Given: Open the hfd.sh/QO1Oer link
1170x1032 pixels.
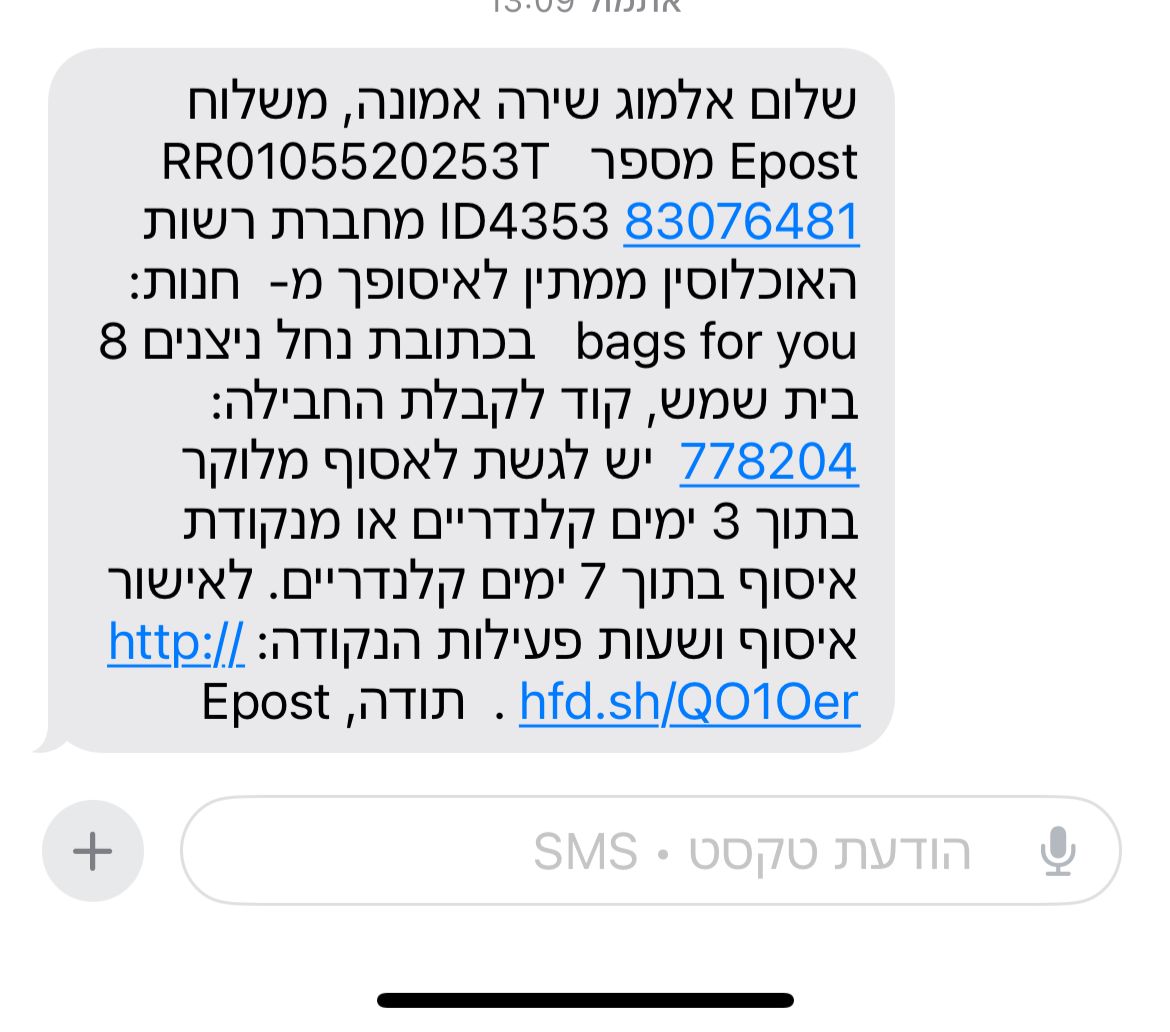Looking at the screenshot, I should click(688, 702).
